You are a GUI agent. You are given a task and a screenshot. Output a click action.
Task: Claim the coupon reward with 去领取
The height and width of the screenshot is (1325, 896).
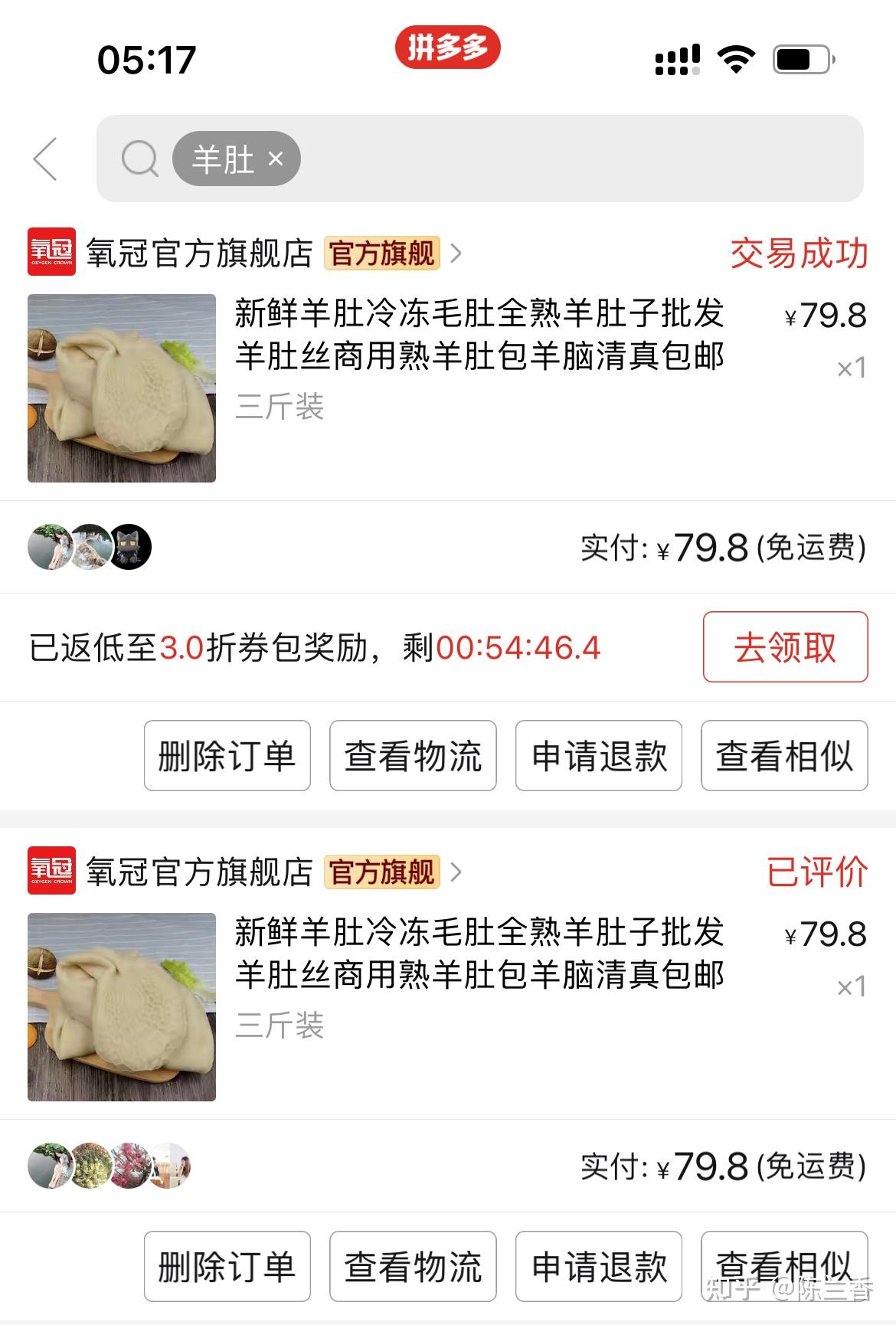click(785, 647)
